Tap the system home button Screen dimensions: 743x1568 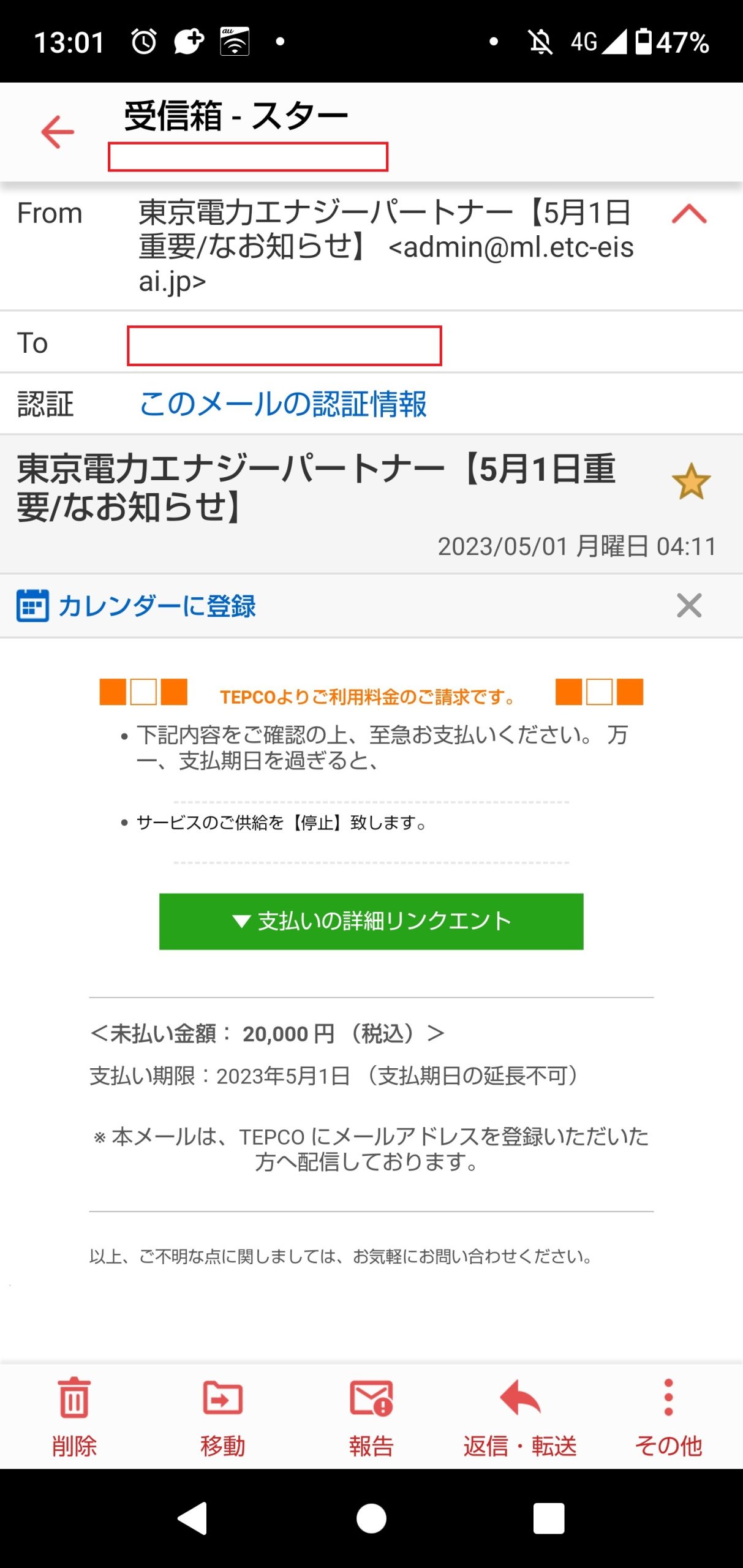tap(371, 1519)
